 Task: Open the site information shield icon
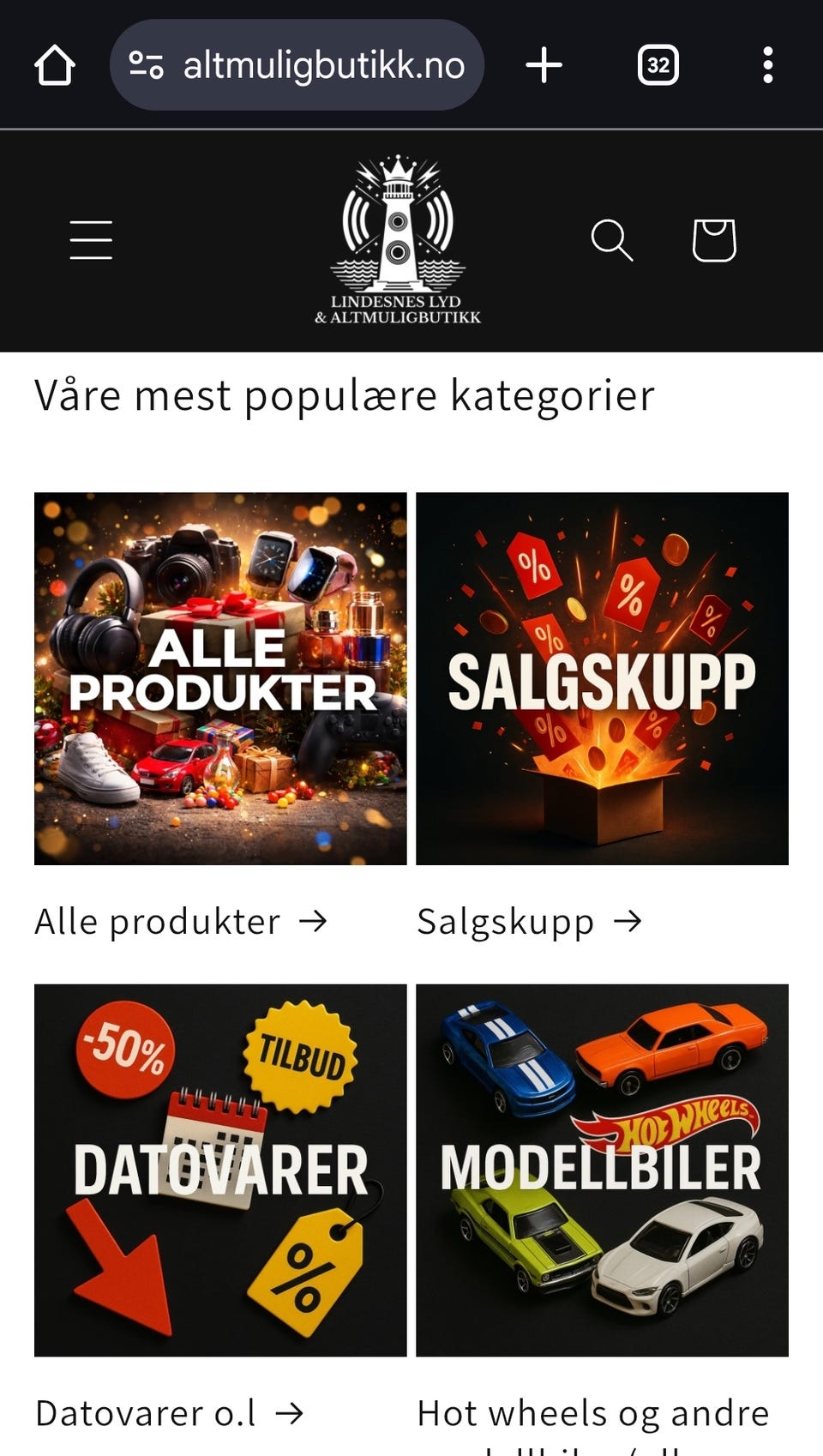coord(146,63)
